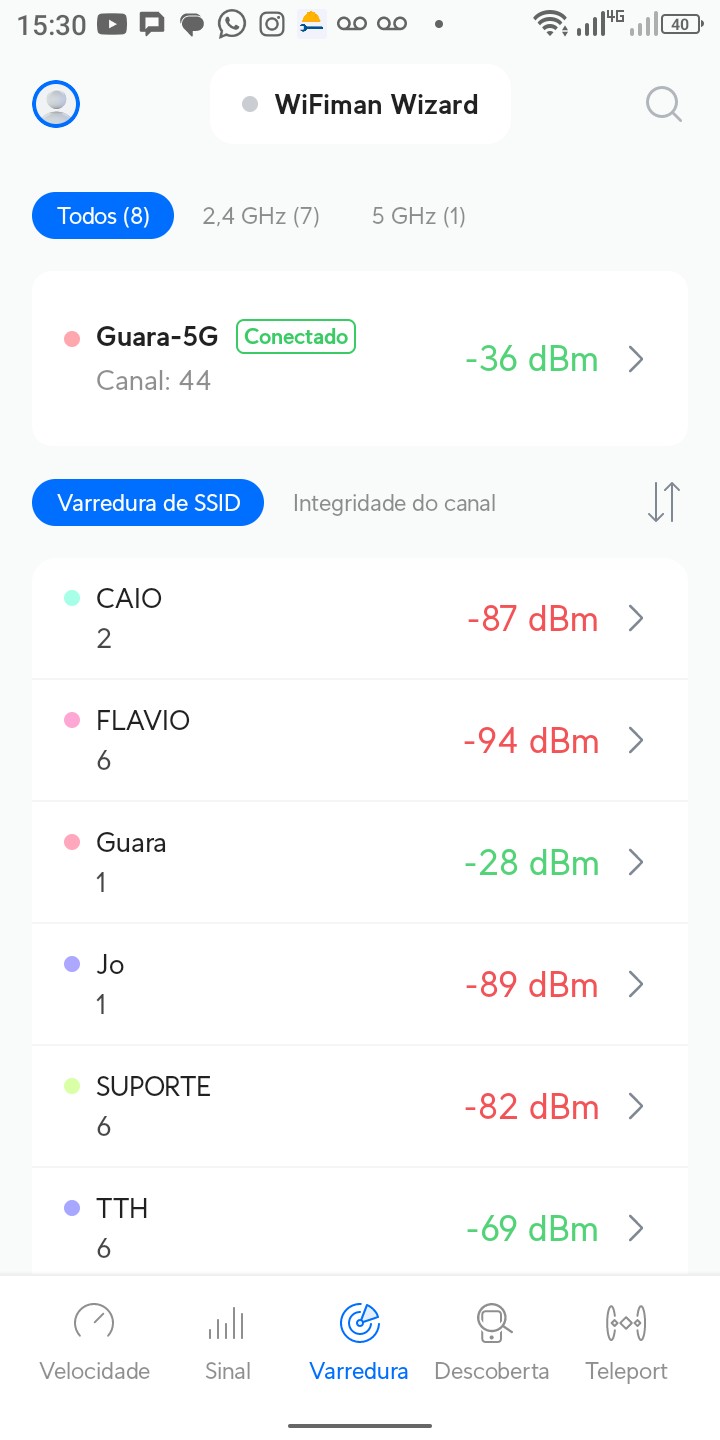The width and height of the screenshot is (720, 1440).
Task: Filter networks by 5 GHz (1)
Action: 418,216
